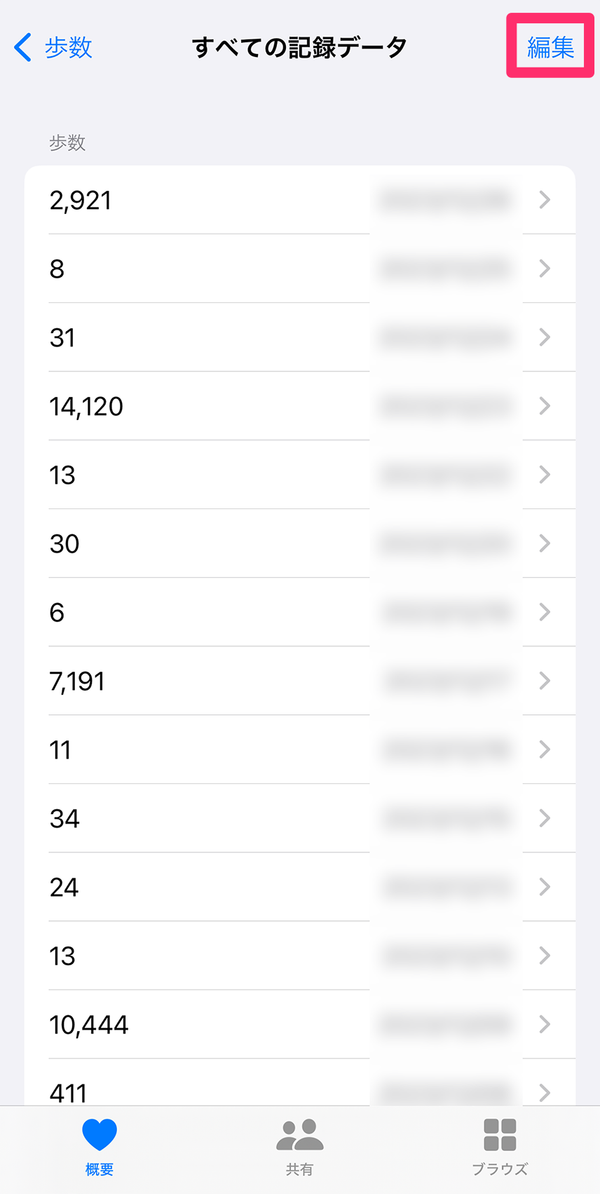600x1194 pixels.
Task: Open the 411 steps record
Action: 300,1082
